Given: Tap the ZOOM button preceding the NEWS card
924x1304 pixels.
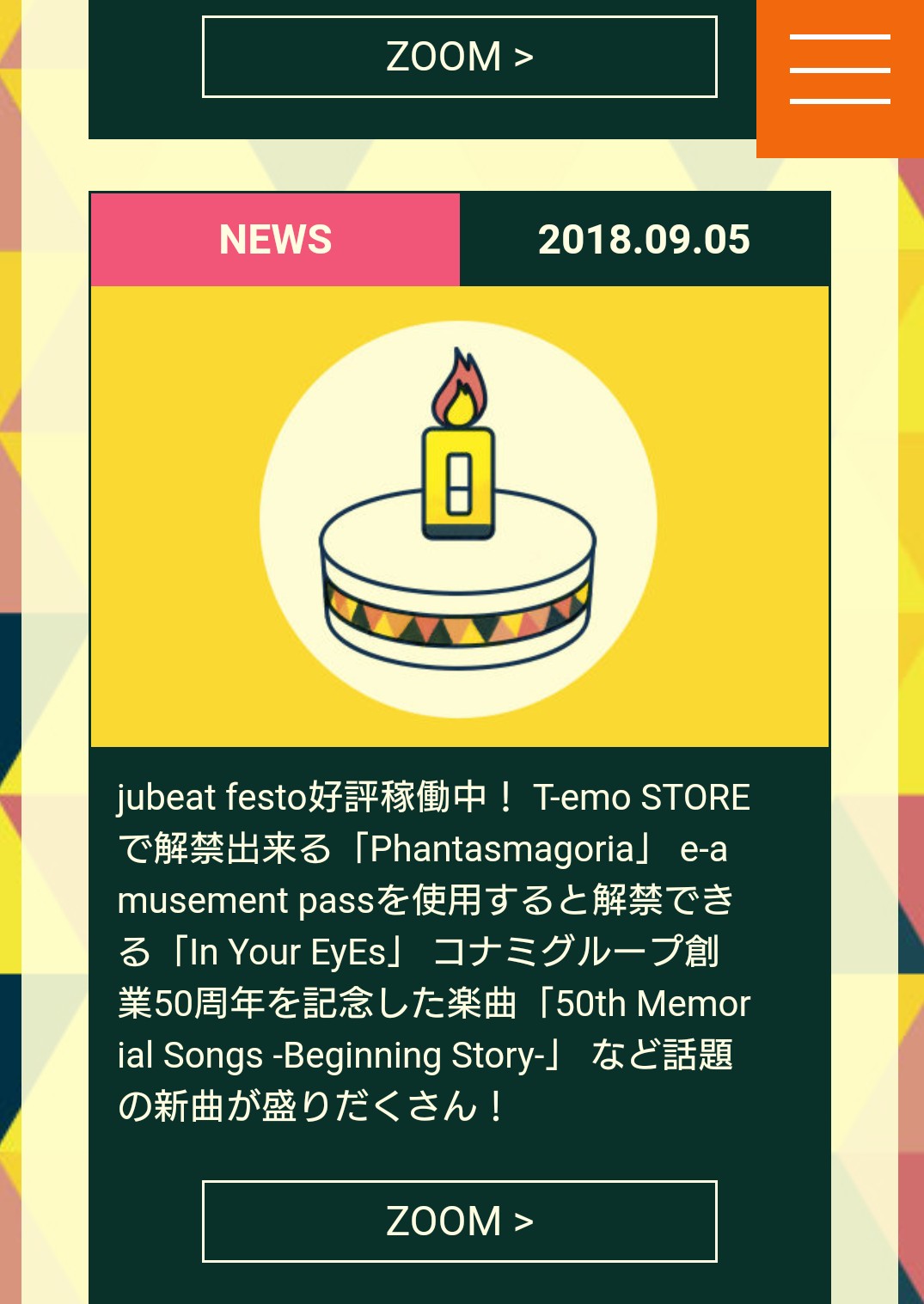Looking at the screenshot, I should pyautogui.click(x=459, y=57).
